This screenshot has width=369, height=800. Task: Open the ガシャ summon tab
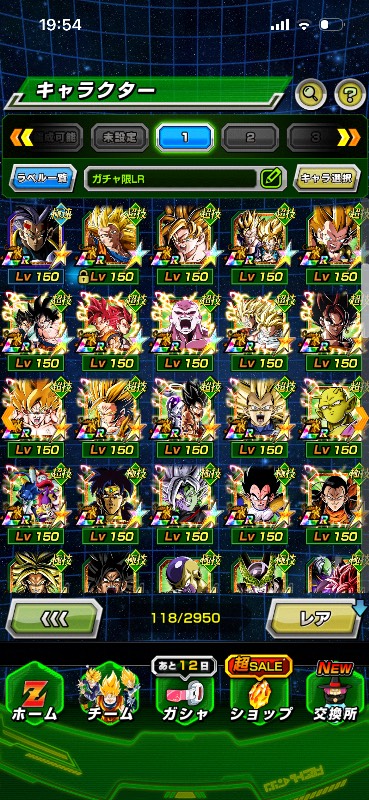184,696
